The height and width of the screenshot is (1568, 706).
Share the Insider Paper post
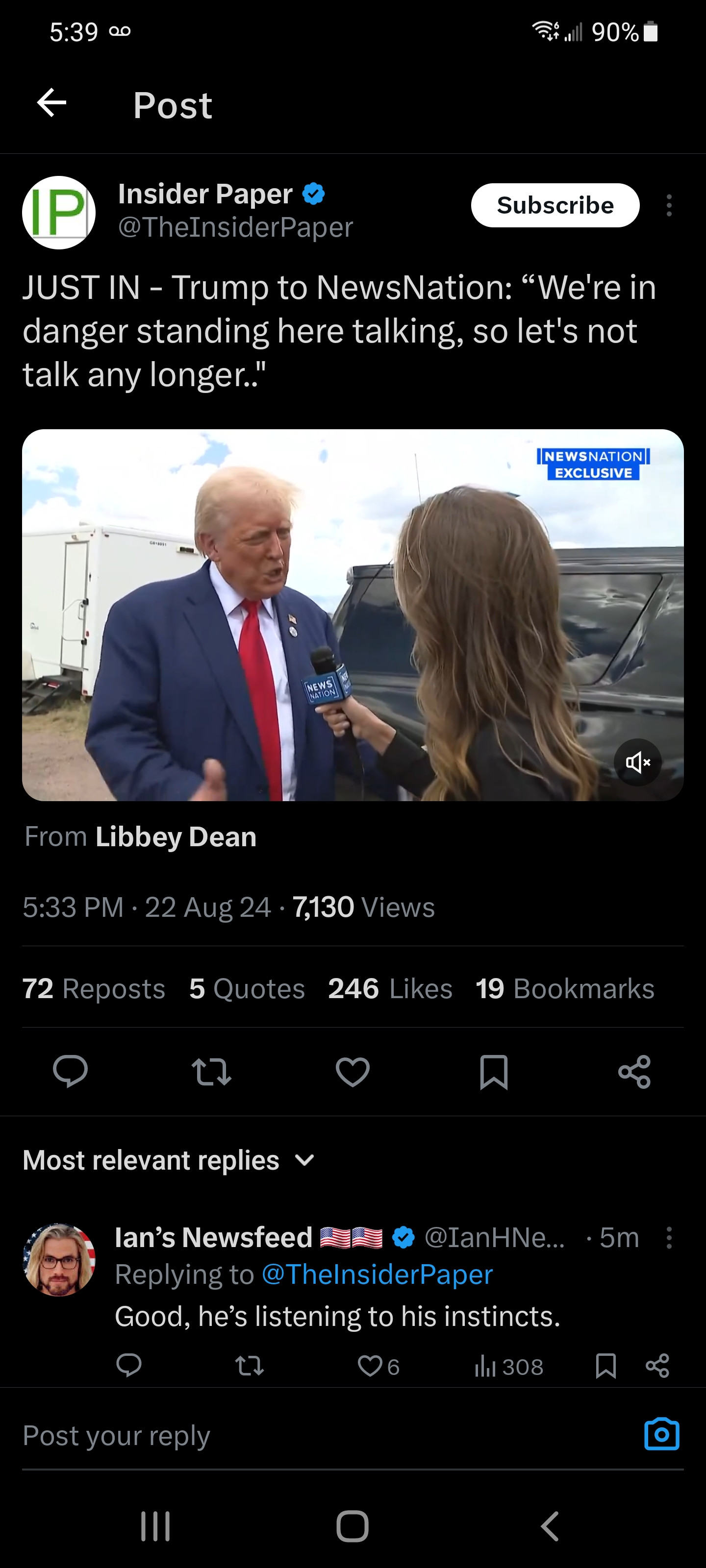coord(634,1071)
